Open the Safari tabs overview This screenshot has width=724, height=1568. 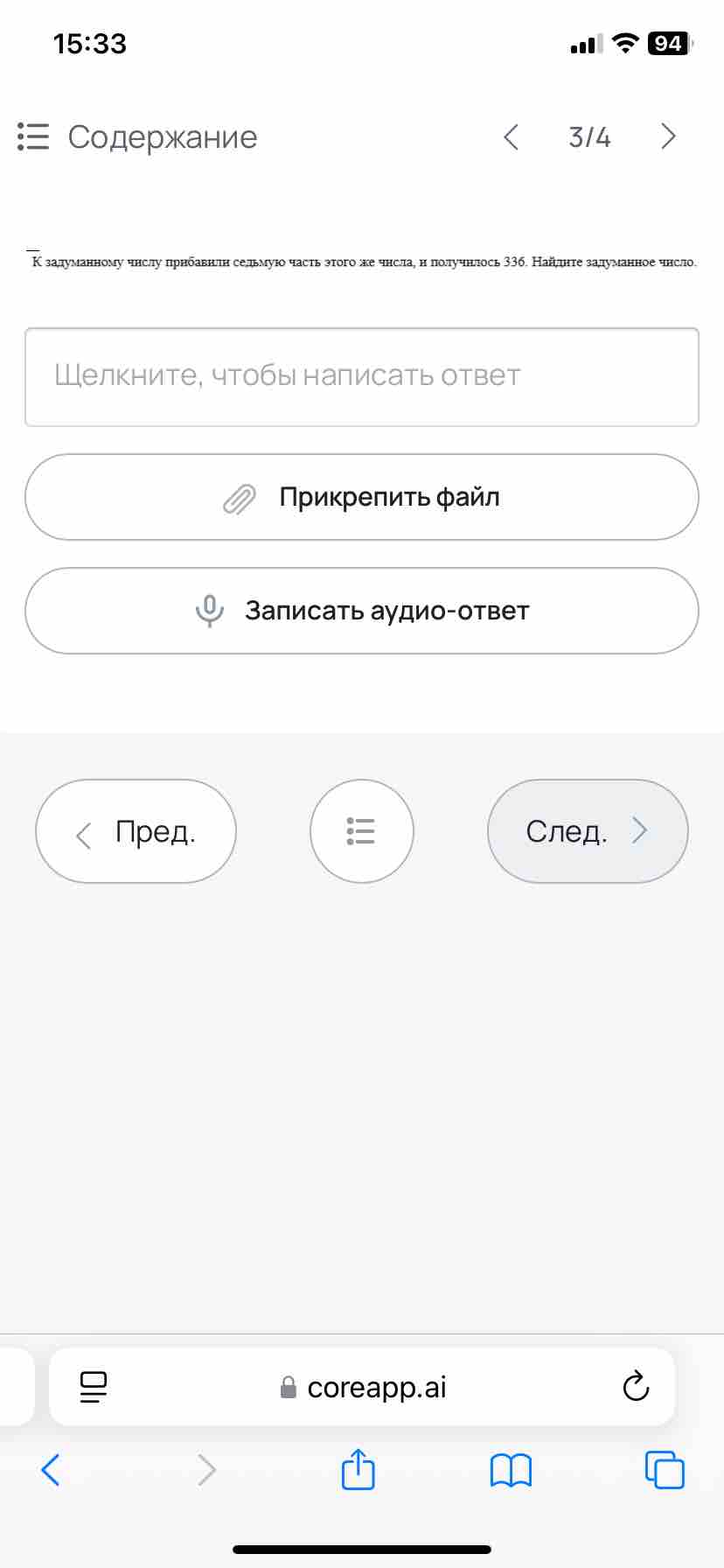point(665,1470)
